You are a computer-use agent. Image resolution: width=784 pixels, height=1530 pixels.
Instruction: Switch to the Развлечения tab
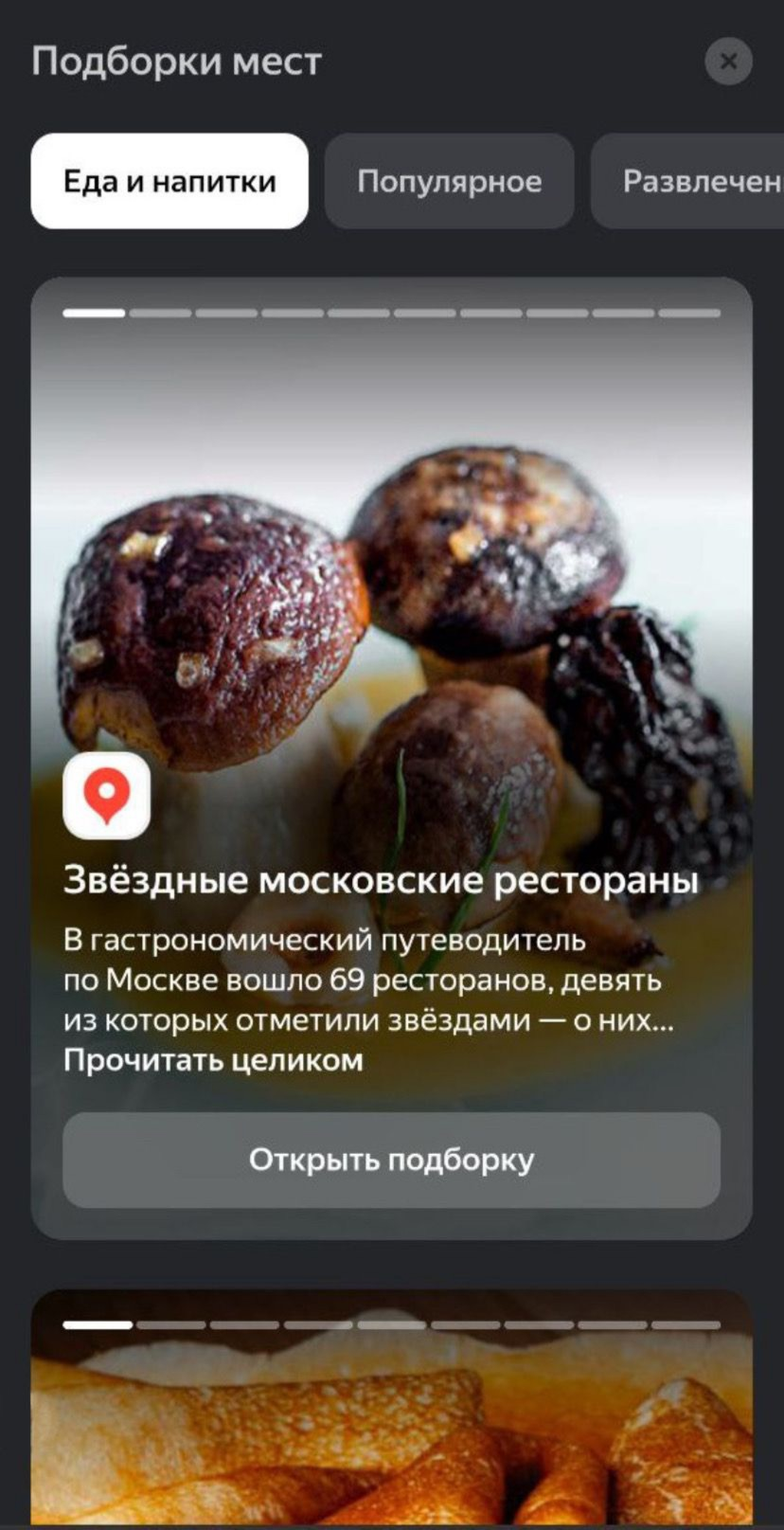[x=696, y=181]
